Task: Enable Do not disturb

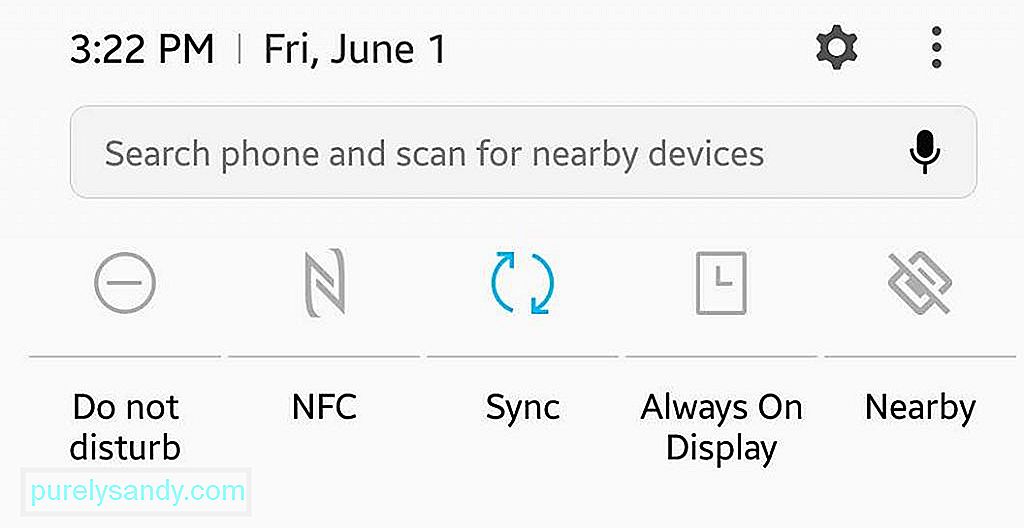Action: pos(125,284)
